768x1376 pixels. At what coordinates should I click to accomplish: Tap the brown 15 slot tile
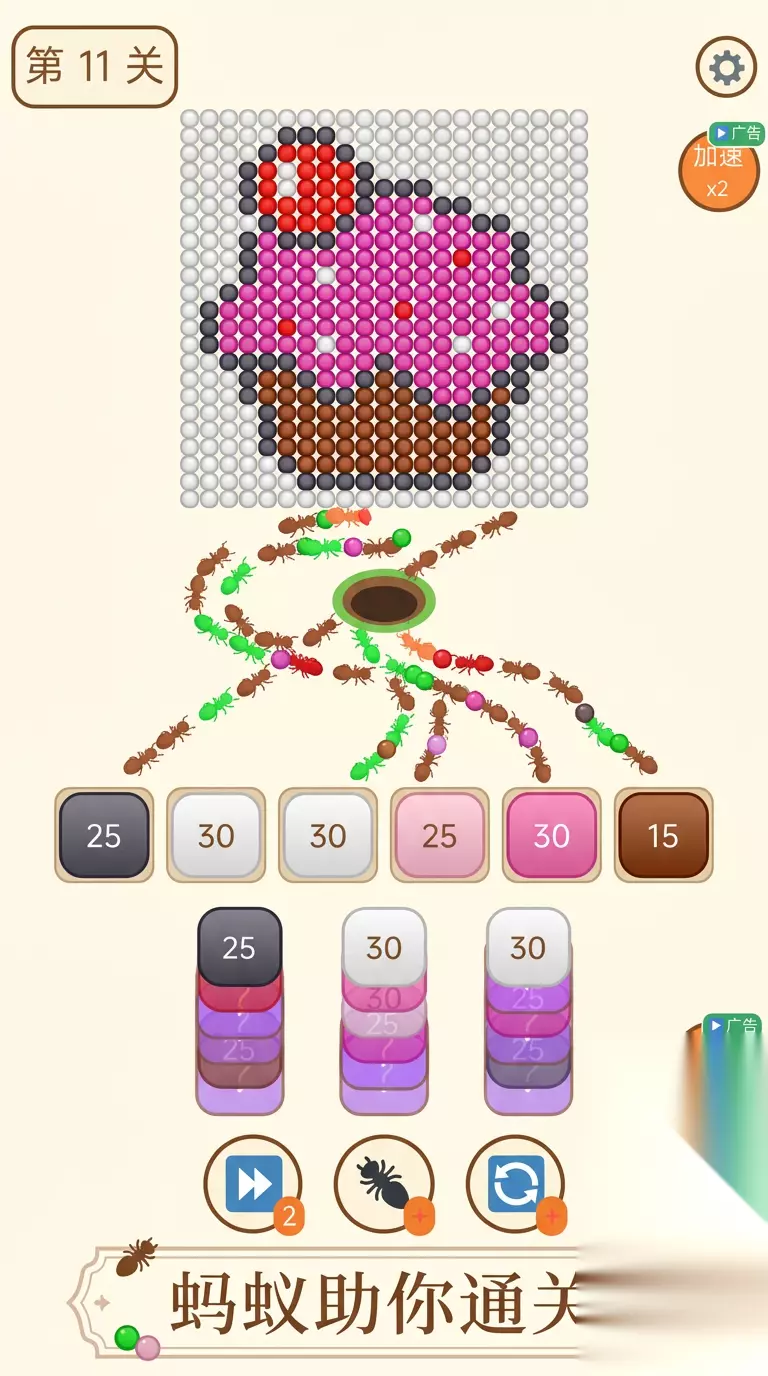pos(663,835)
